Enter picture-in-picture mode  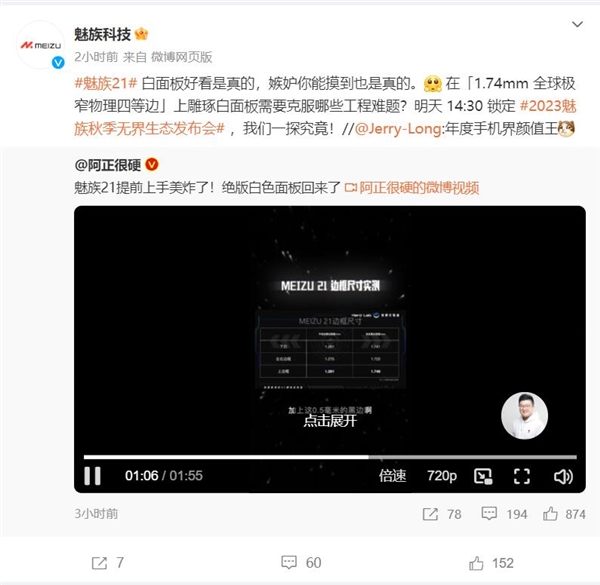point(483,476)
